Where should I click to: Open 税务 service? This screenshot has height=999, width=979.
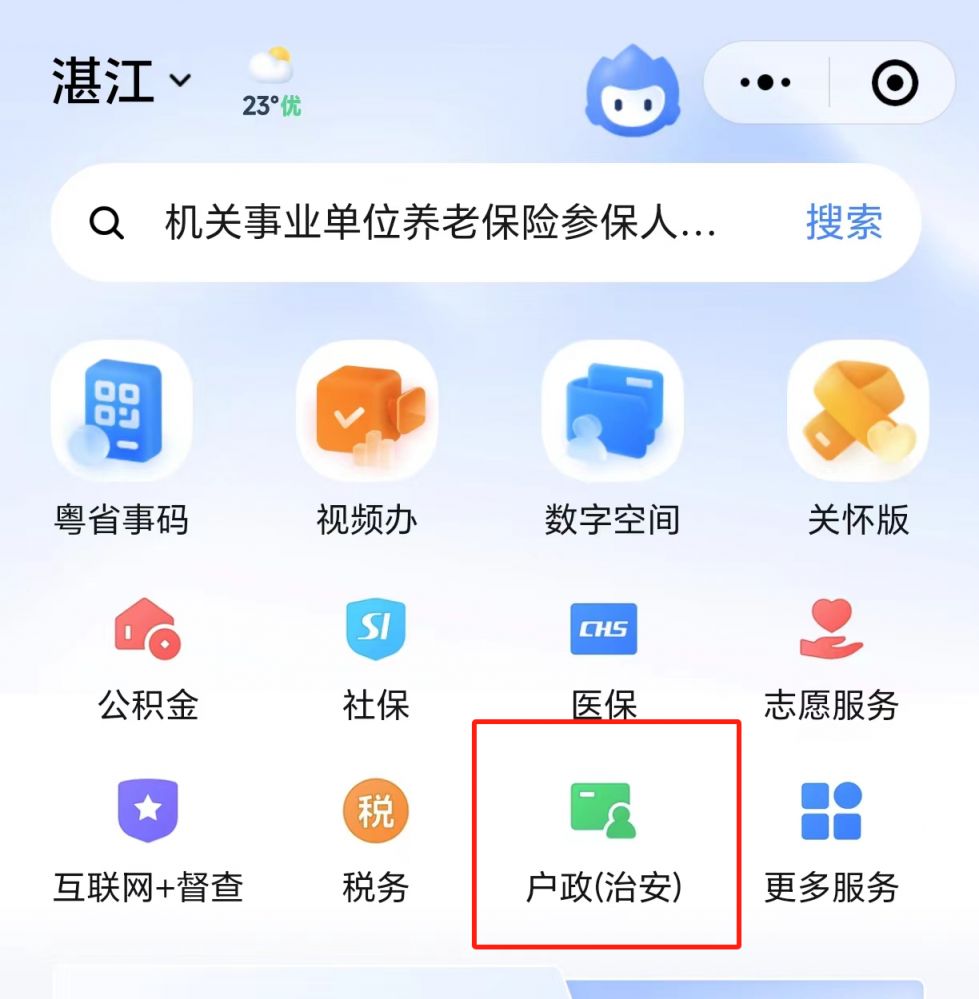376,842
